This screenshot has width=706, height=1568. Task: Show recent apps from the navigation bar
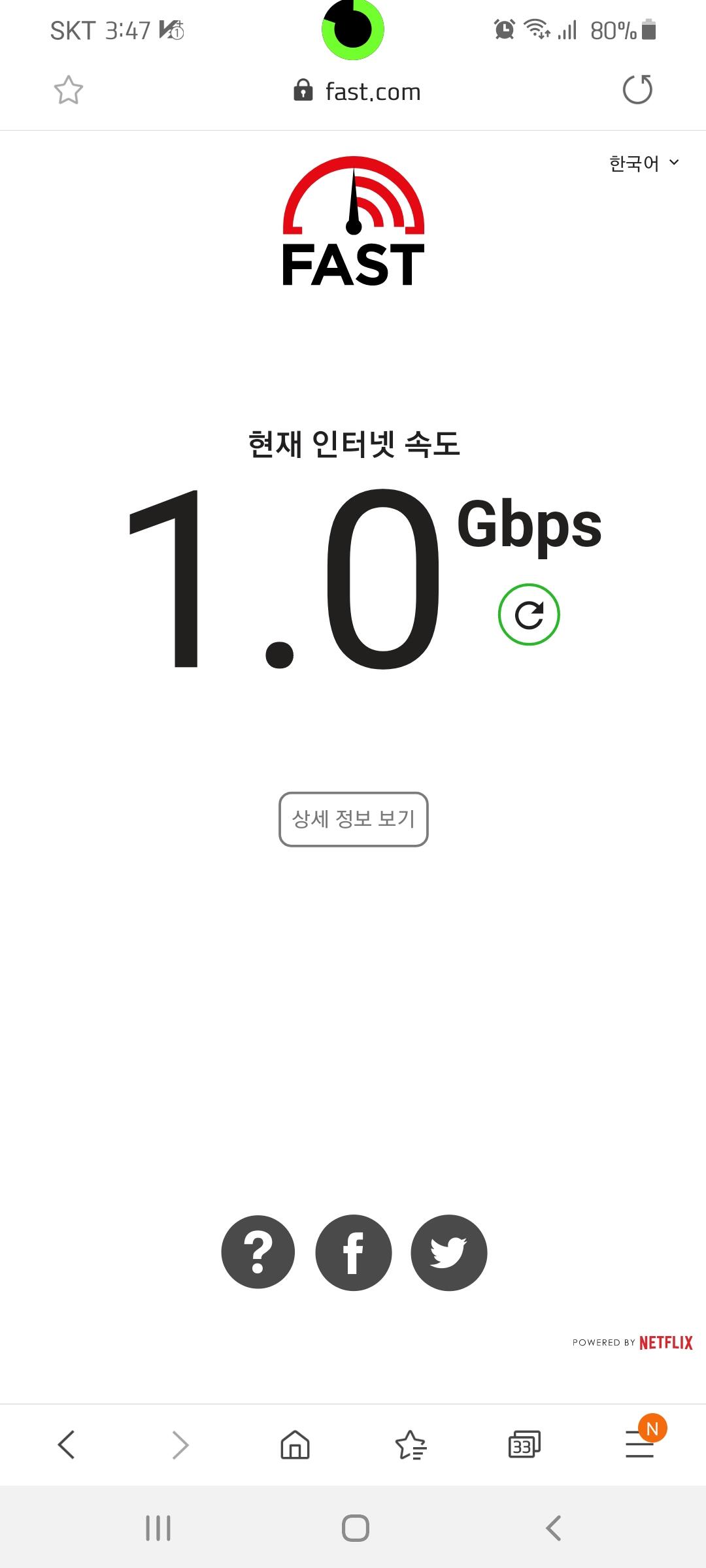tap(158, 1528)
